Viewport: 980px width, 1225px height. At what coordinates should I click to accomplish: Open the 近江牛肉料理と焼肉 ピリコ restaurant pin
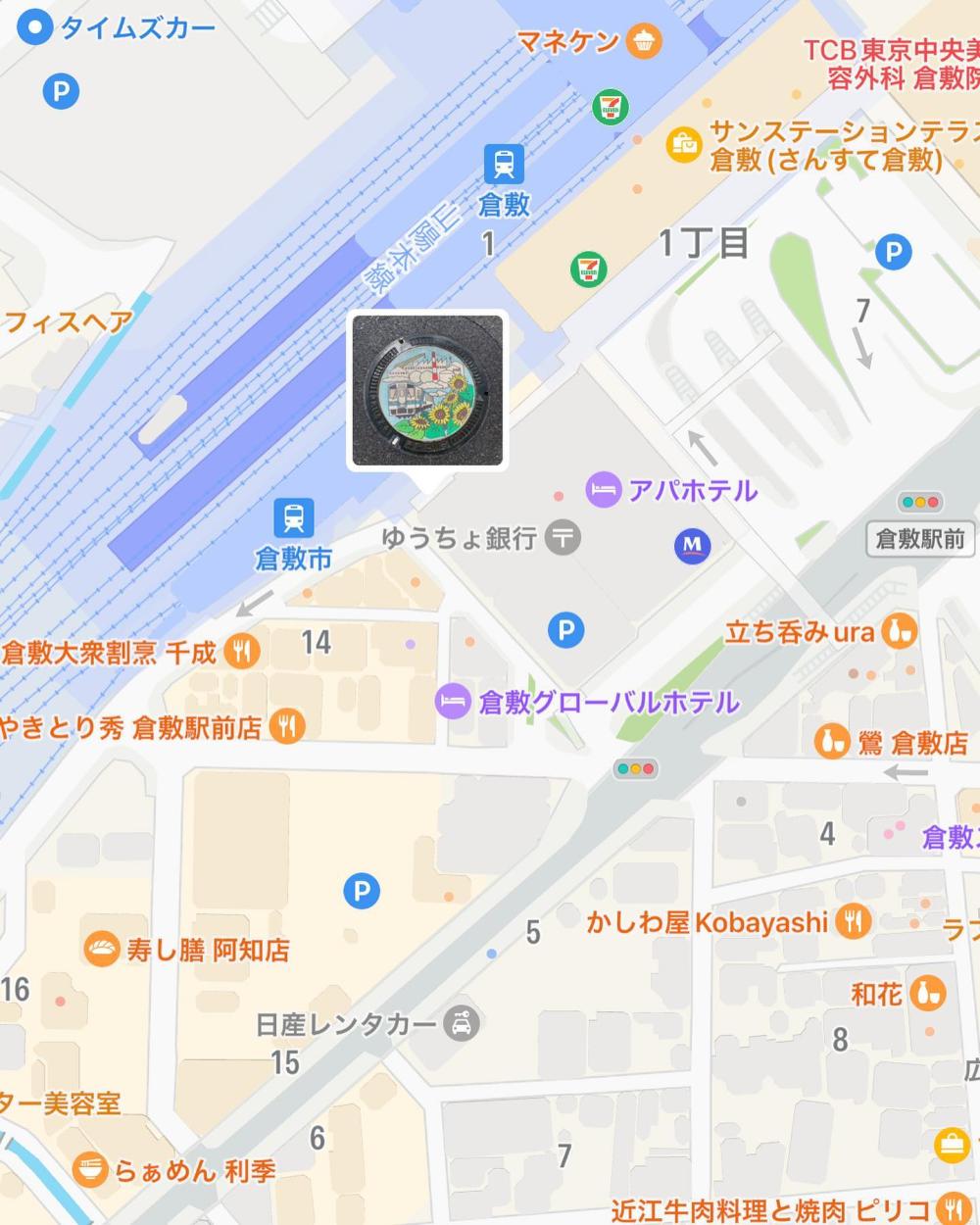click(x=951, y=1209)
